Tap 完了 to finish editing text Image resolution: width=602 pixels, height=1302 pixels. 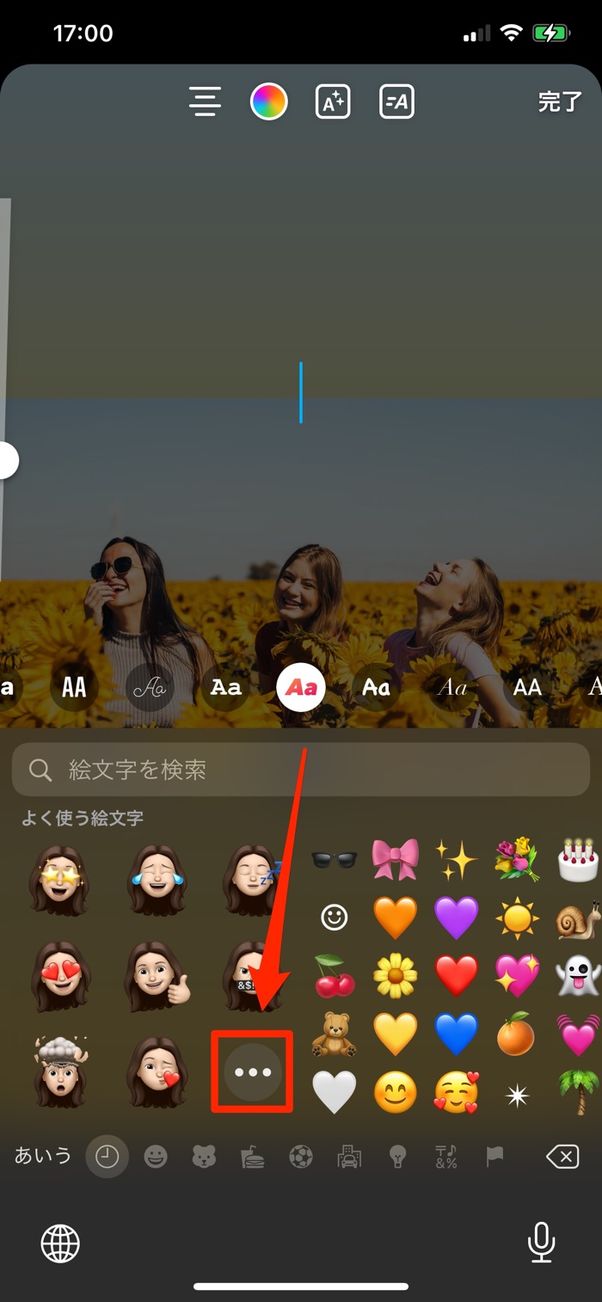pos(559,101)
